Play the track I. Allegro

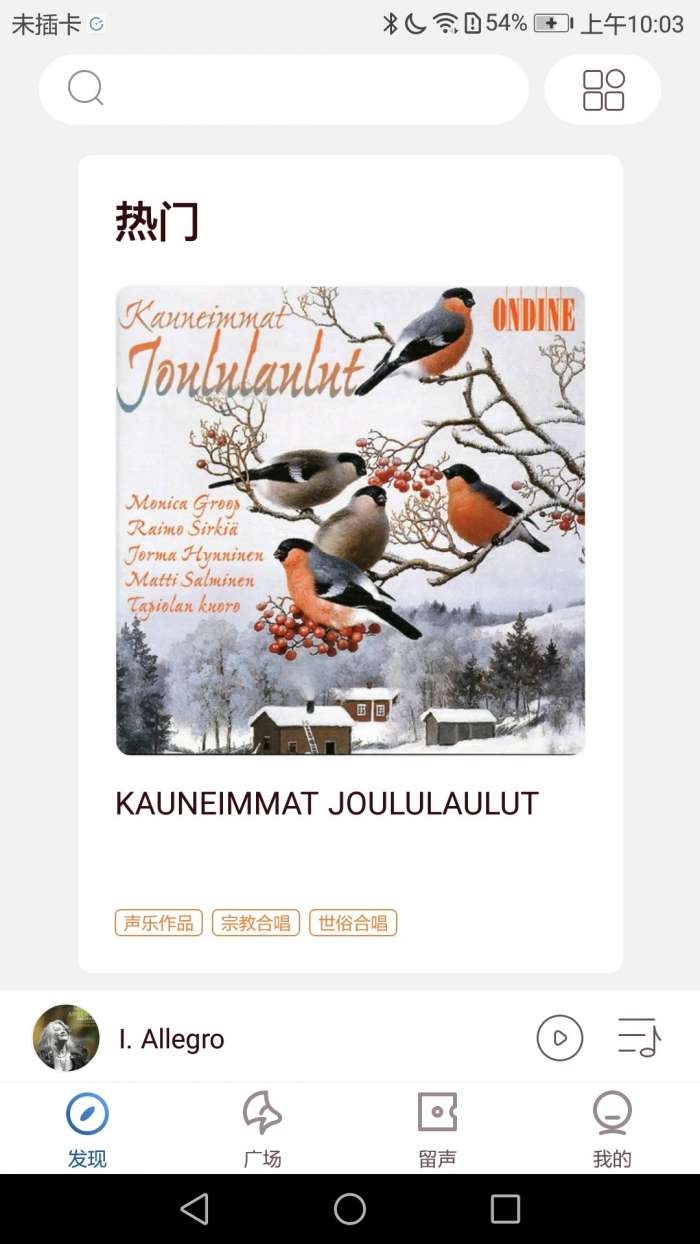pos(560,1038)
